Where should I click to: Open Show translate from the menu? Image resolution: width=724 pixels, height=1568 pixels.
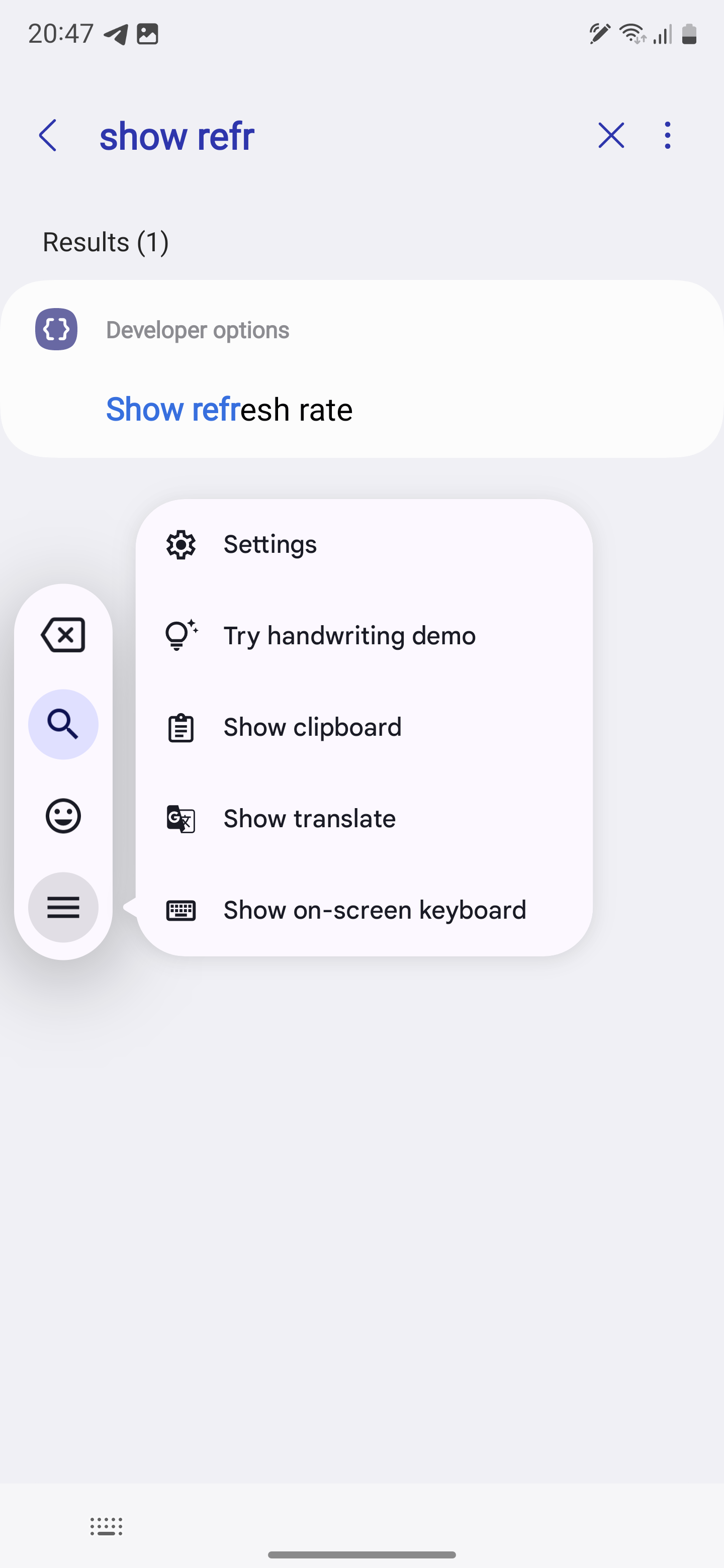(309, 818)
